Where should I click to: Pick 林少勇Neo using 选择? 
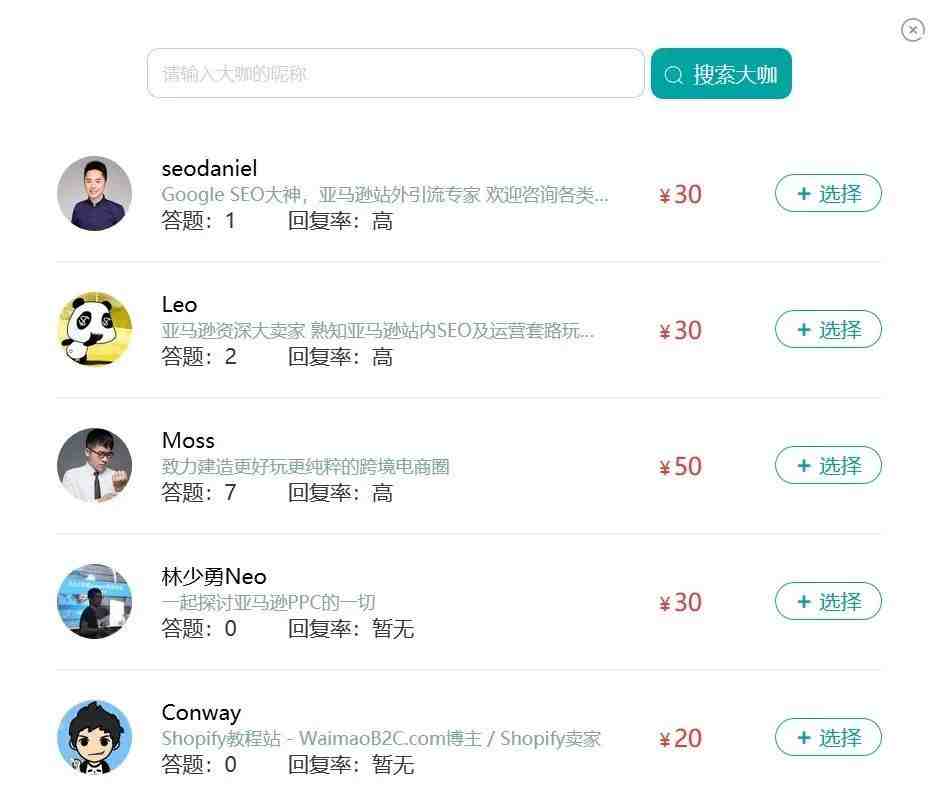pos(828,602)
